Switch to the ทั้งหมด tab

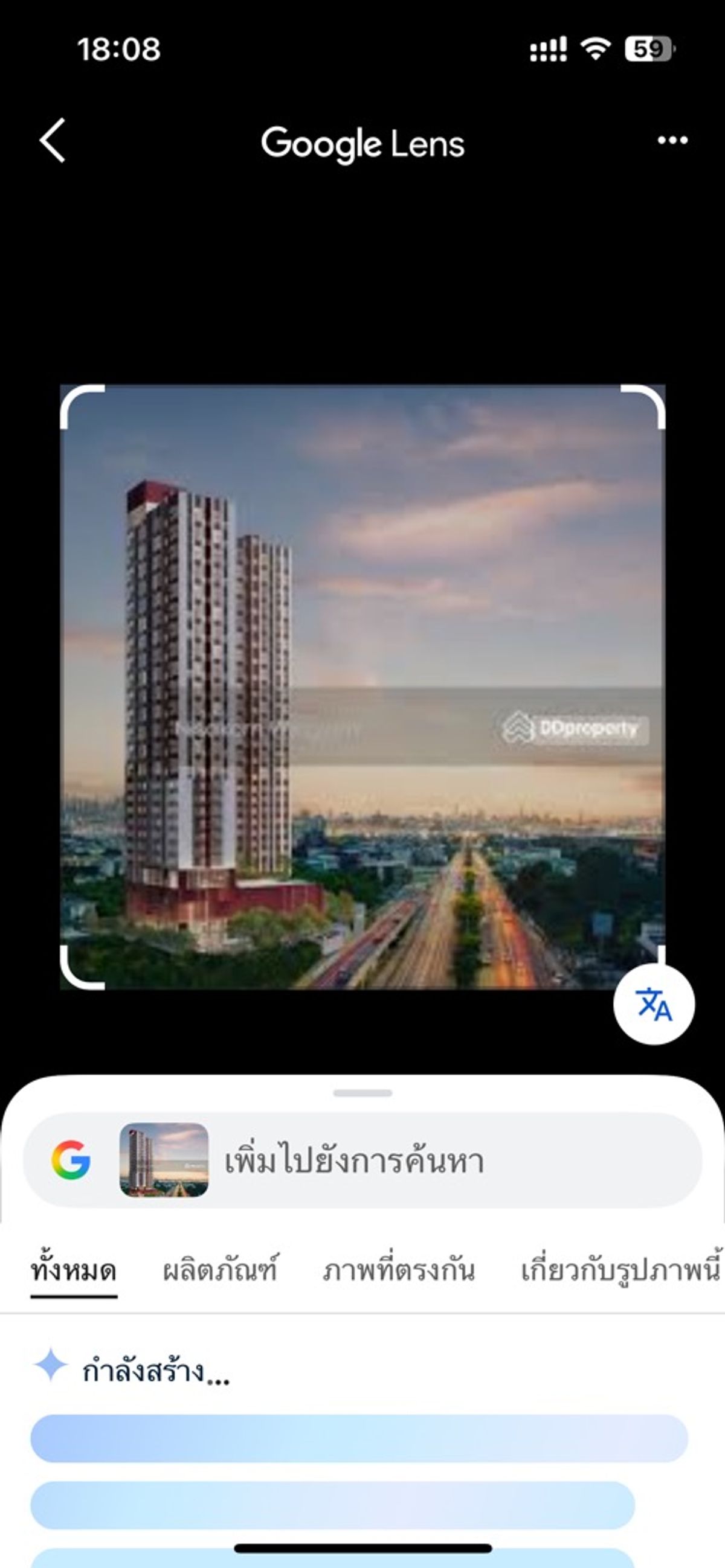[74, 1270]
